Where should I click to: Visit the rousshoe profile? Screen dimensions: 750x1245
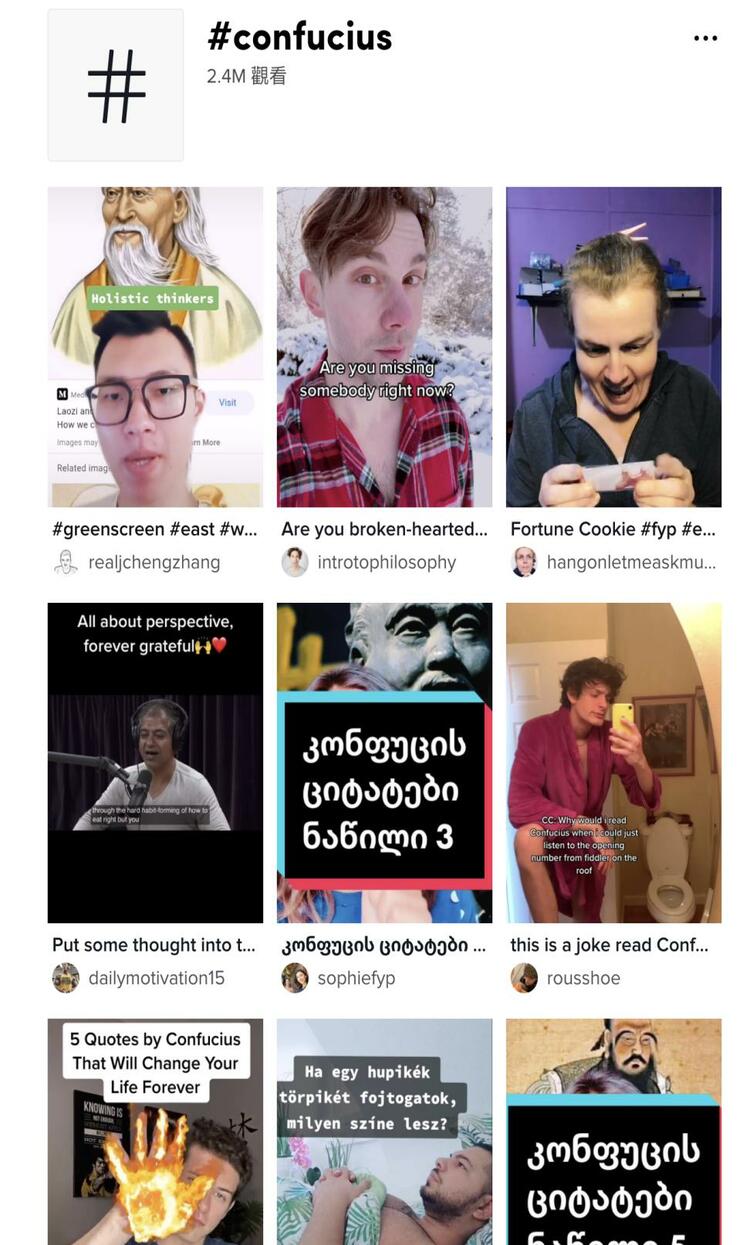click(583, 978)
